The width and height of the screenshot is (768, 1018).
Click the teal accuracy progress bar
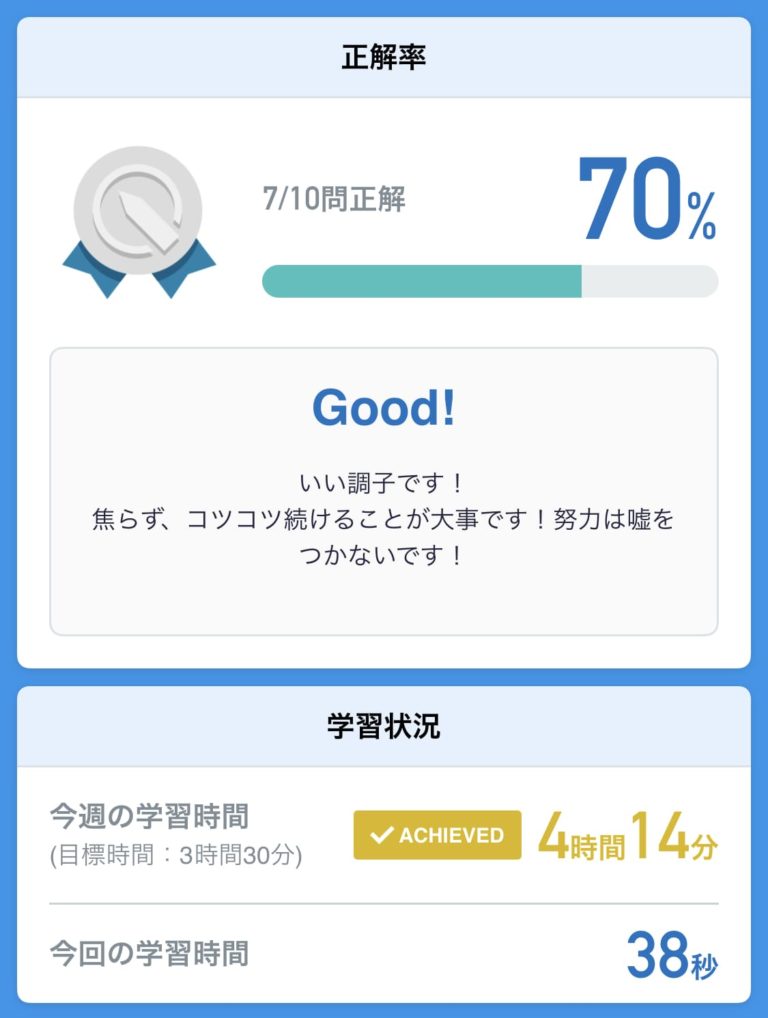point(420,281)
